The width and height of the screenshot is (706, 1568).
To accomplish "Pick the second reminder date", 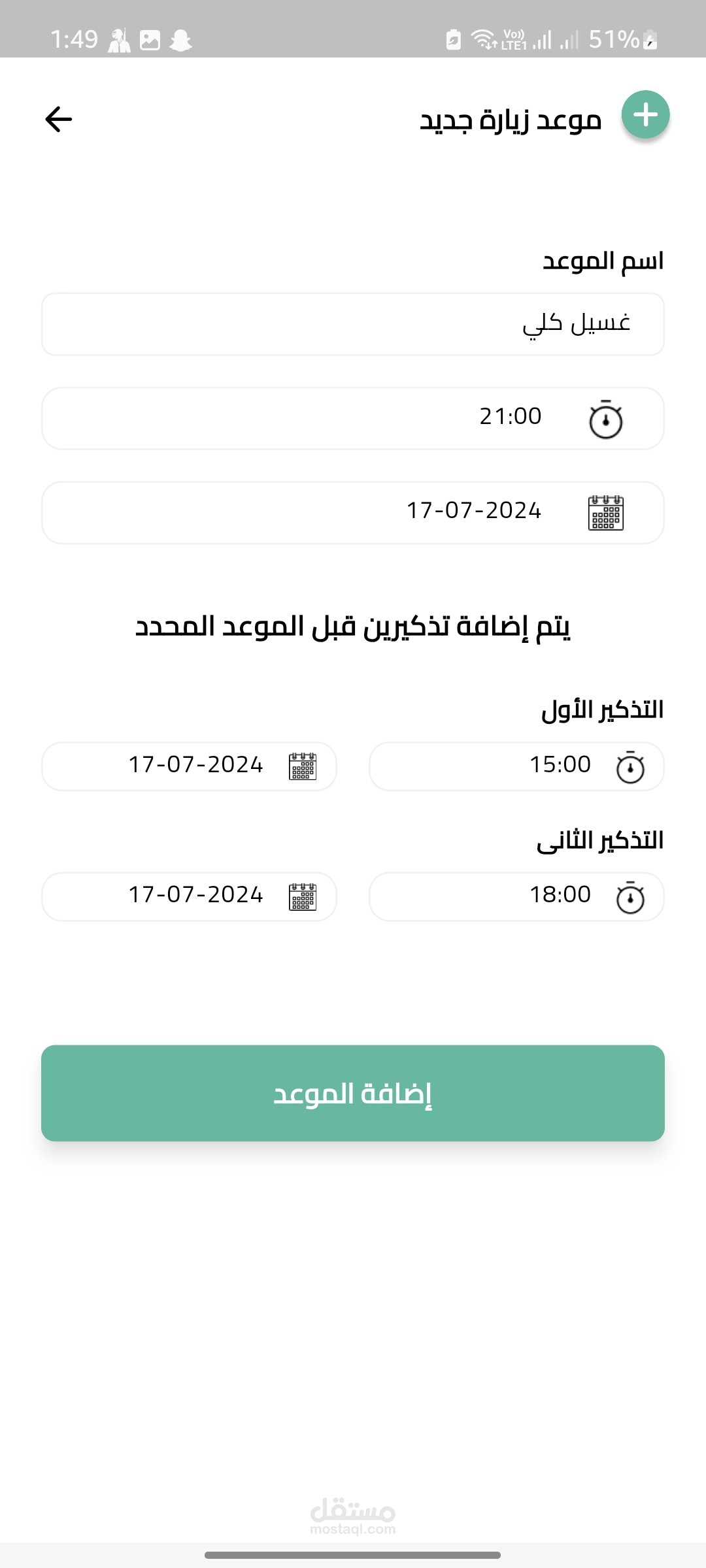I will (x=189, y=896).
